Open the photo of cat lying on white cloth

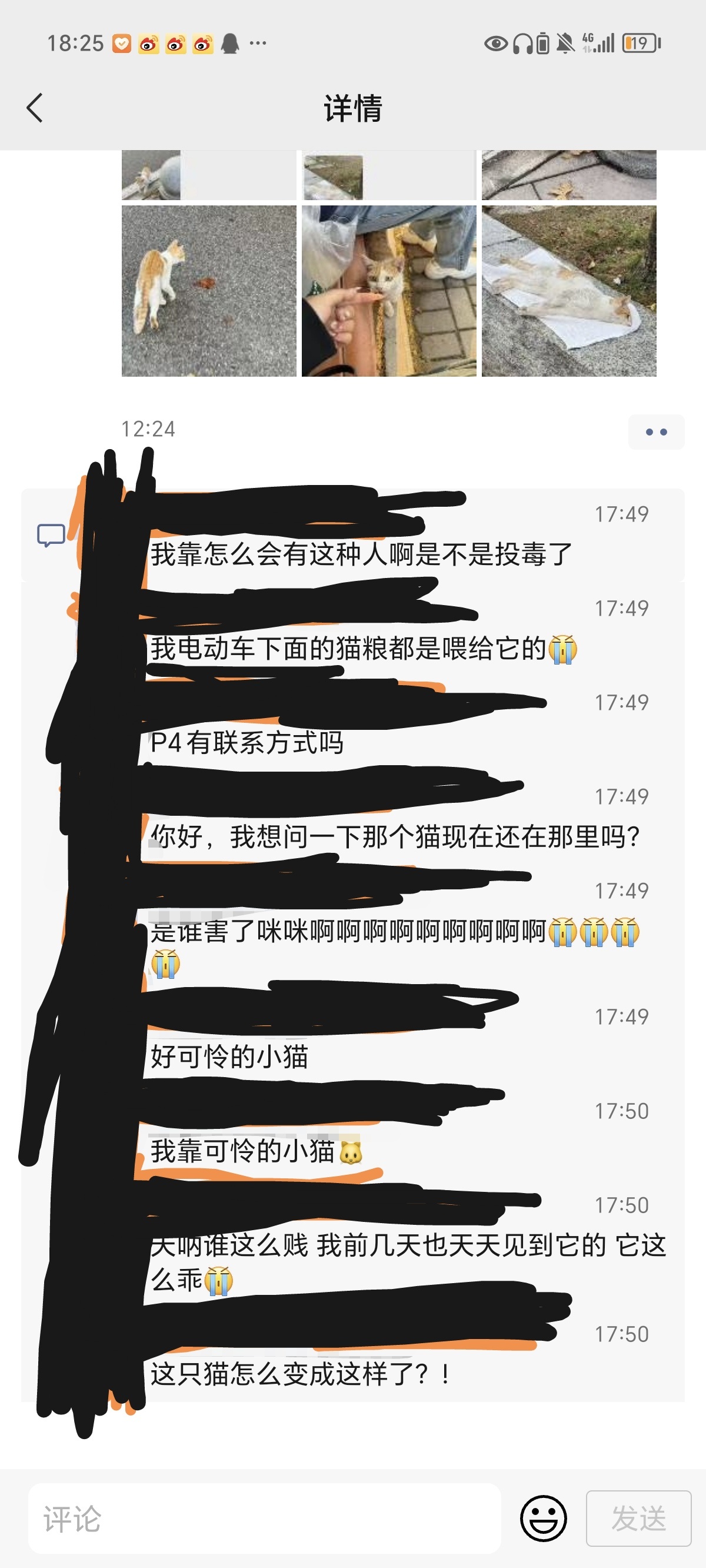[568, 291]
